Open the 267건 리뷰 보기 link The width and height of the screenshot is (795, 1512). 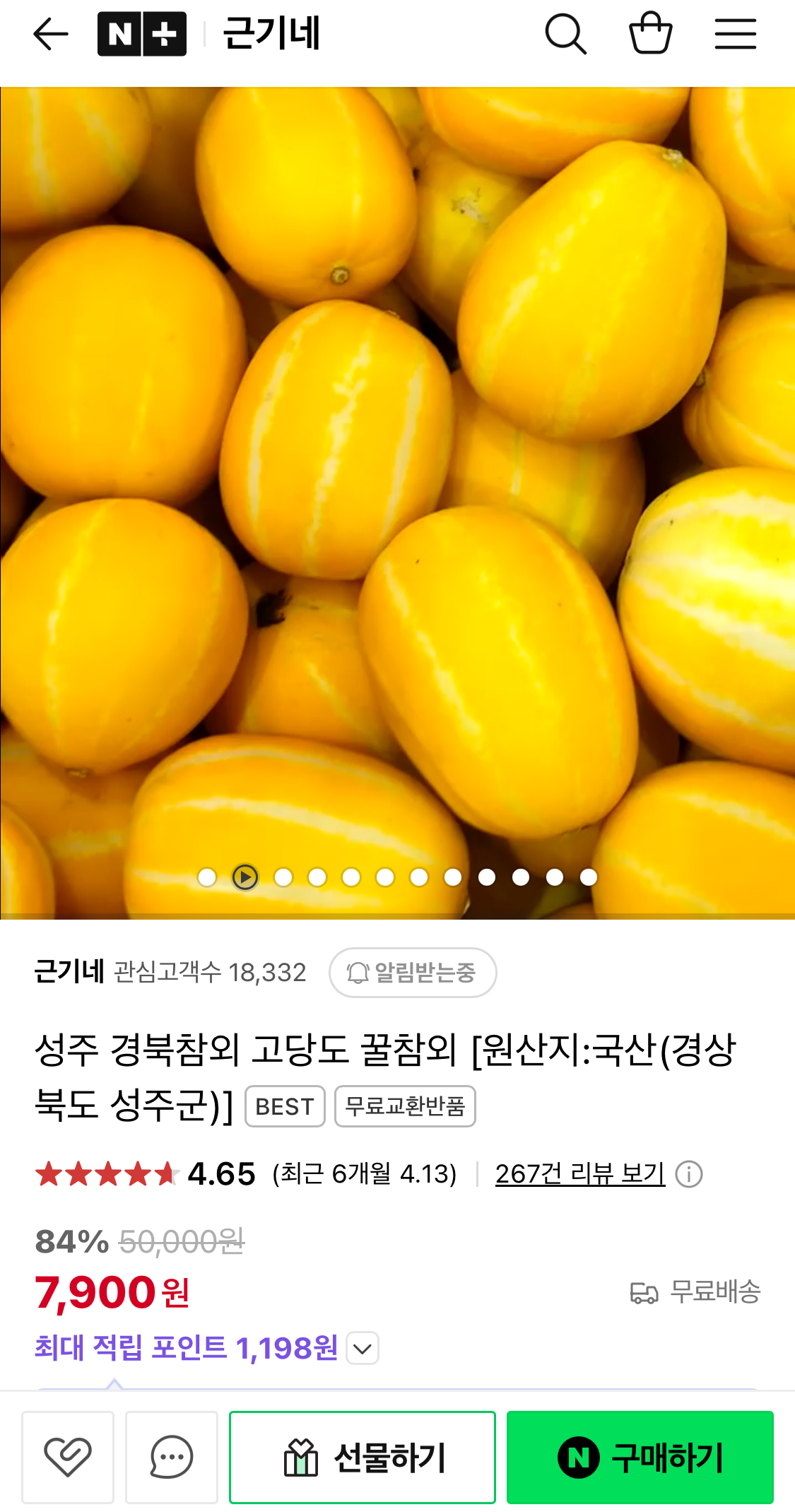click(x=580, y=1174)
